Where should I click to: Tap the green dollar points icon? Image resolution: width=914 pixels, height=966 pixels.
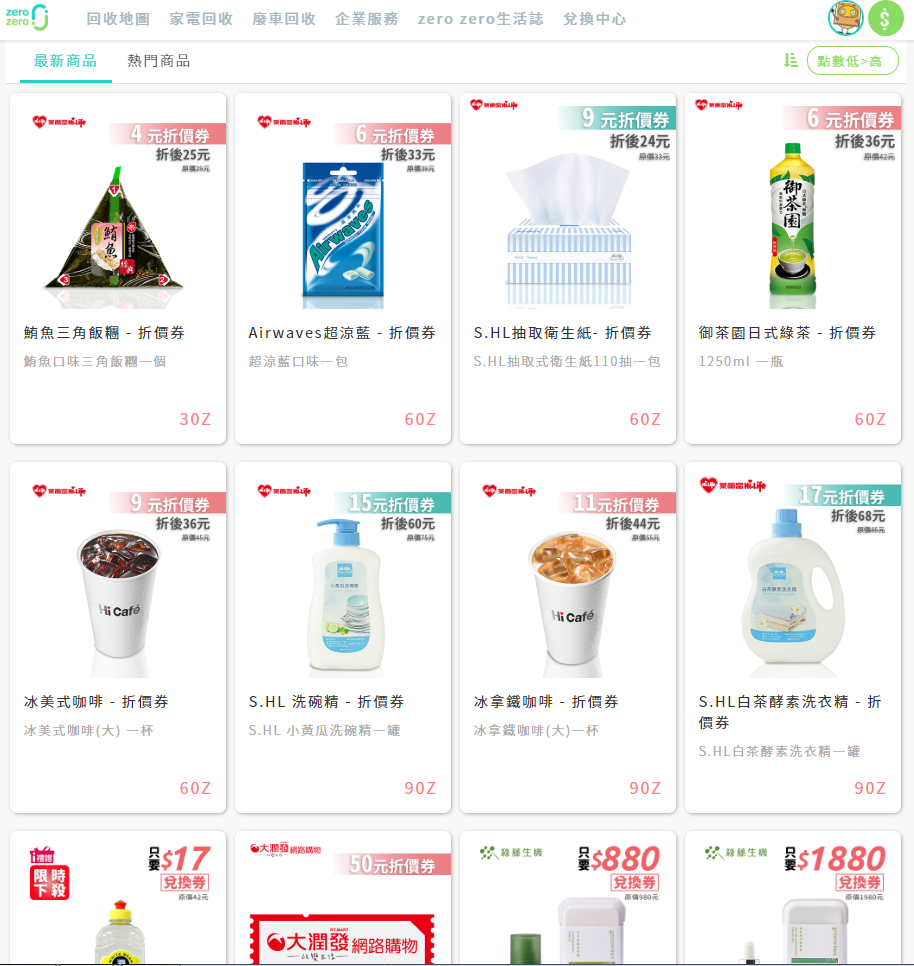pos(885,18)
